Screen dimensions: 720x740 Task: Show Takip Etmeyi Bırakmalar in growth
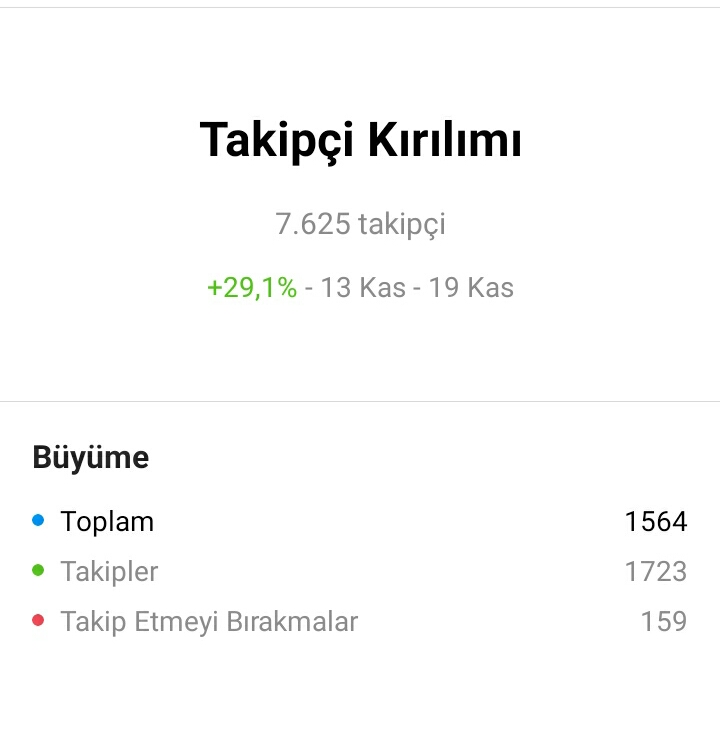[x=360, y=621]
